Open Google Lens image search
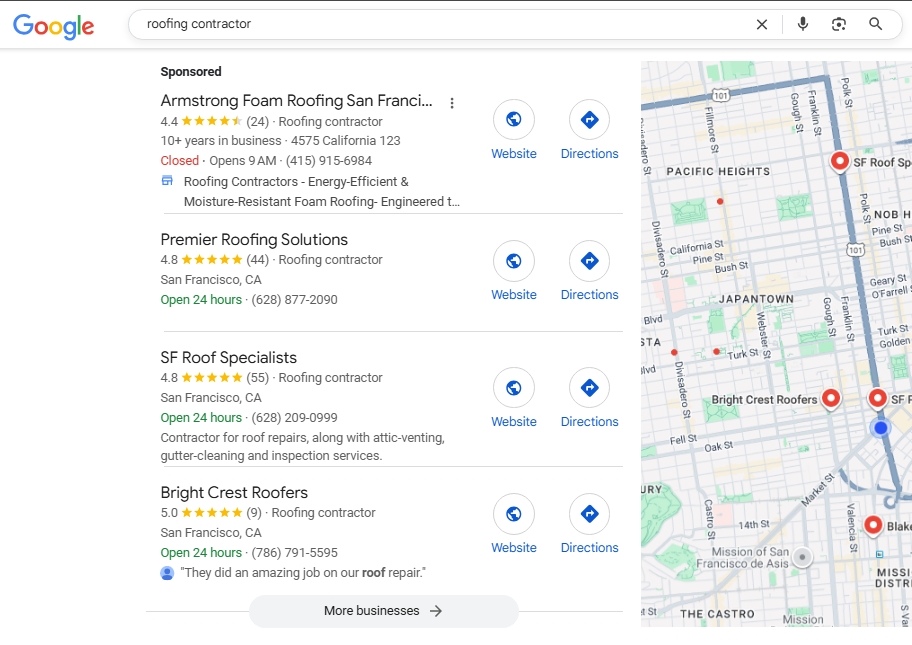 tap(839, 24)
